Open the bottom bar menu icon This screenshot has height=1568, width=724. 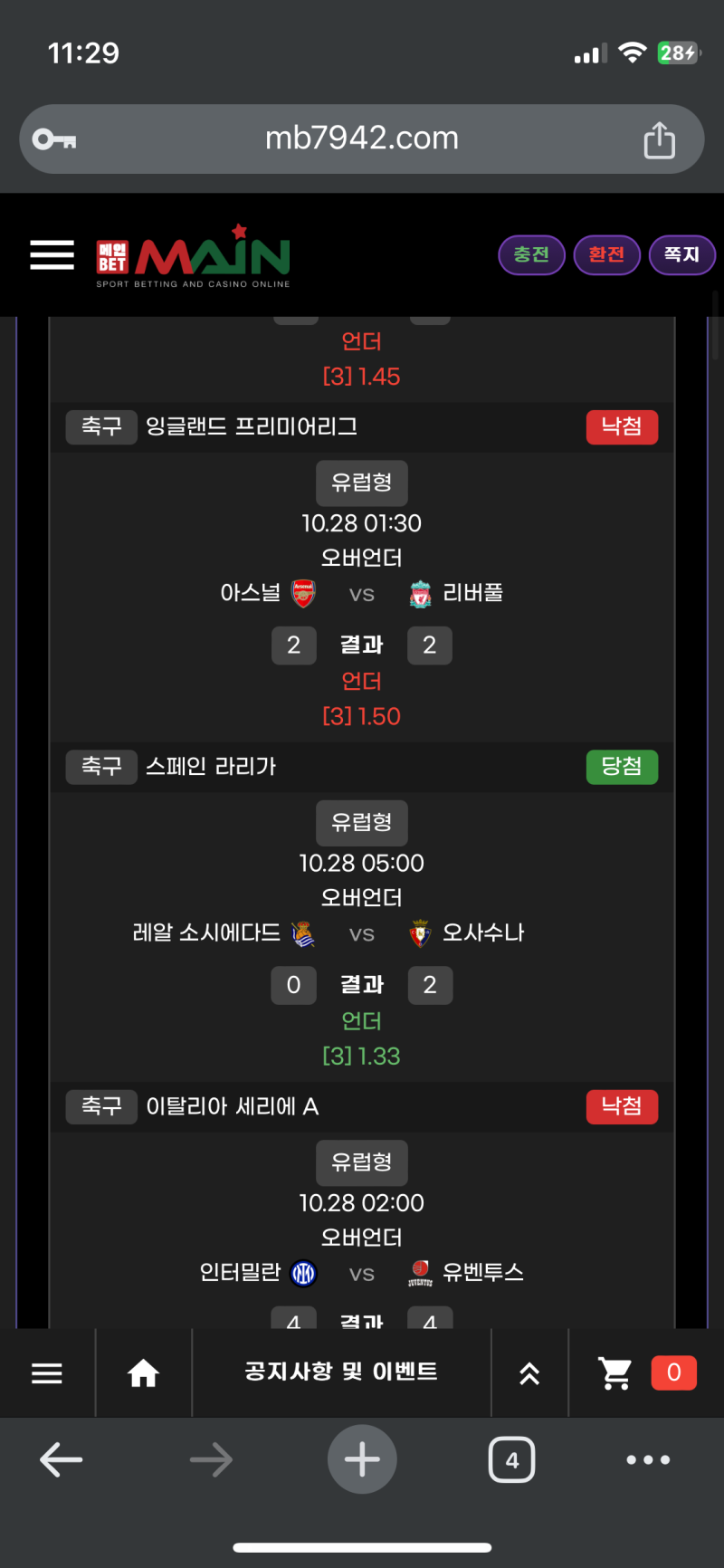[47, 1373]
